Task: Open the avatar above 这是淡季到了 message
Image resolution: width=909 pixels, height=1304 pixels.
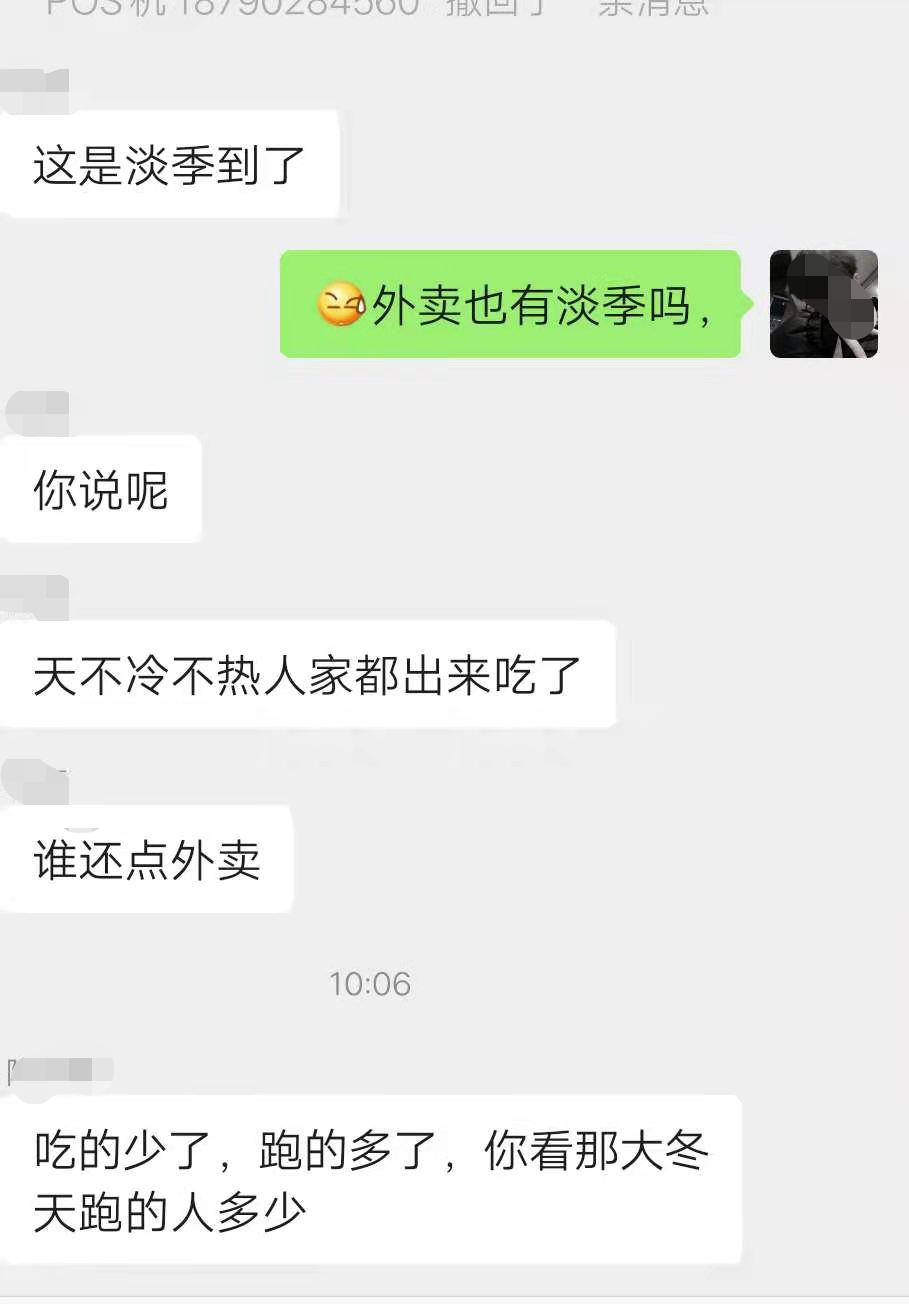Action: point(37,92)
